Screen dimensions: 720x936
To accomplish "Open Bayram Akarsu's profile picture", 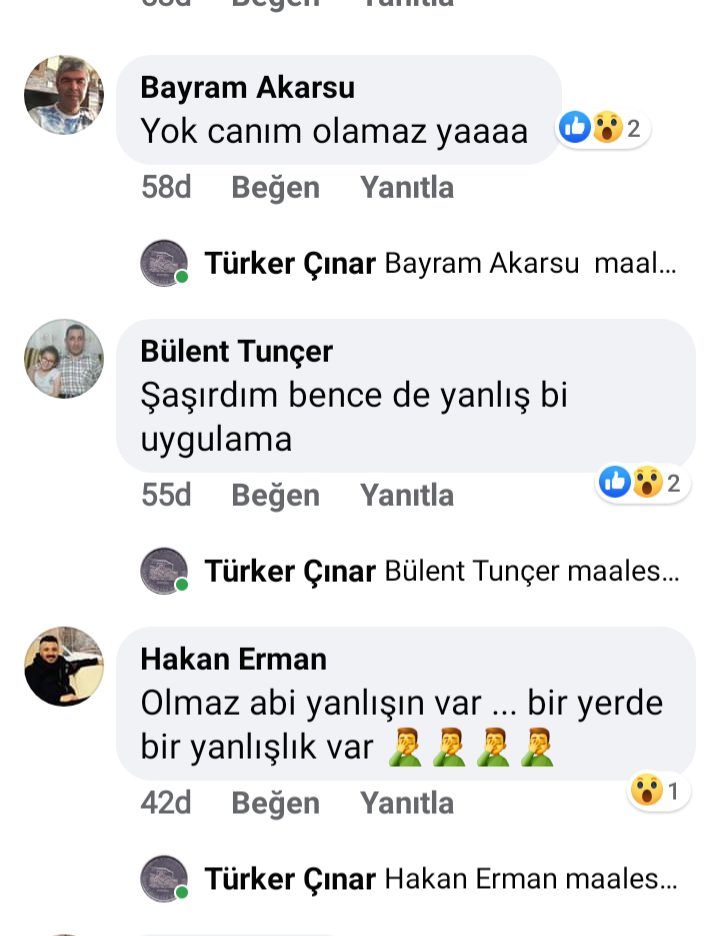I will click(x=64, y=95).
